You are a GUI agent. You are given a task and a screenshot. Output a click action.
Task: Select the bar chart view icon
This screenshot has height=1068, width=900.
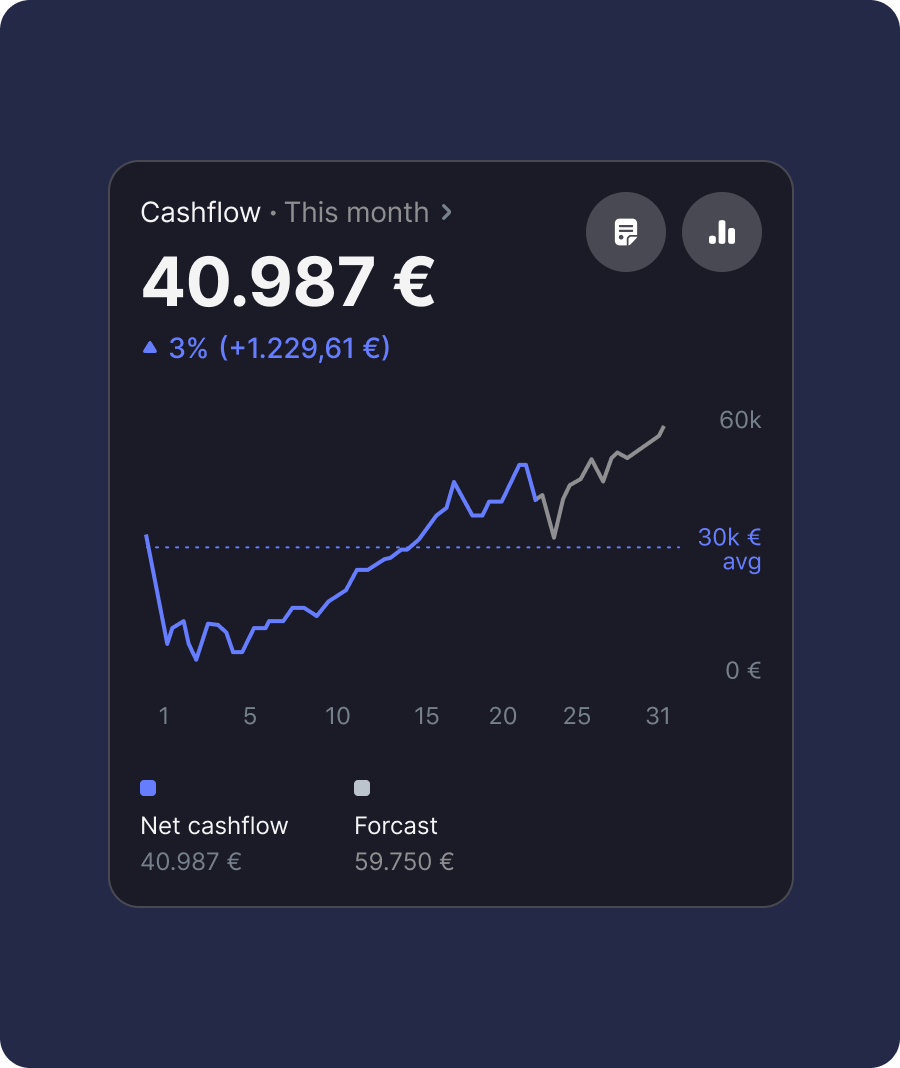(x=722, y=232)
